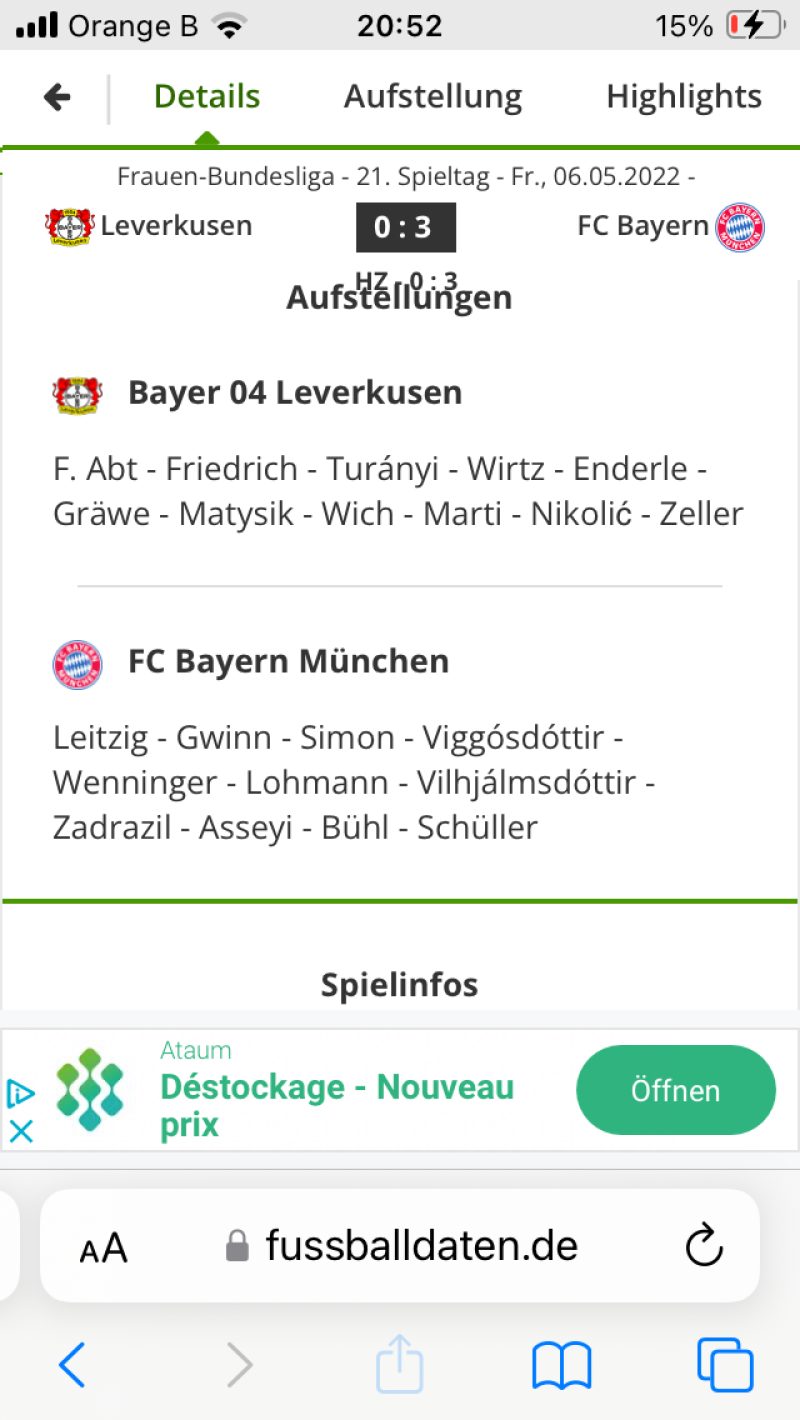Screen dimensions: 800x1420
Task: Go back using the arrow beside Details
Action: (x=57, y=97)
